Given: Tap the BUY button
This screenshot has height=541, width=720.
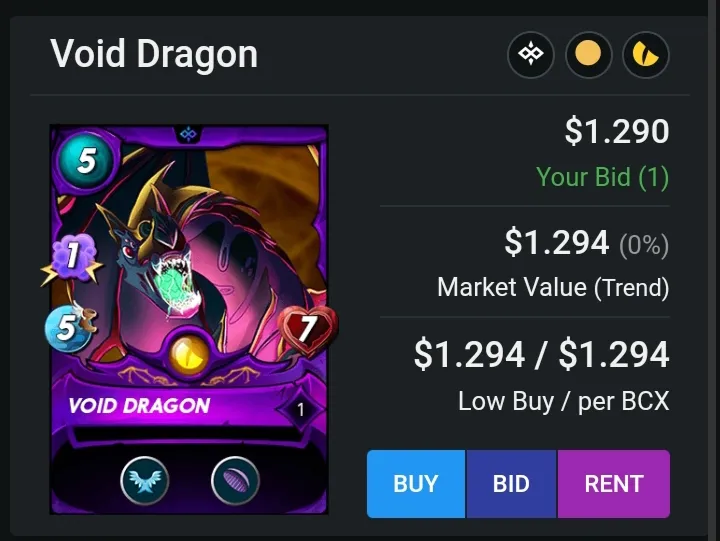Looking at the screenshot, I should click(x=415, y=484).
